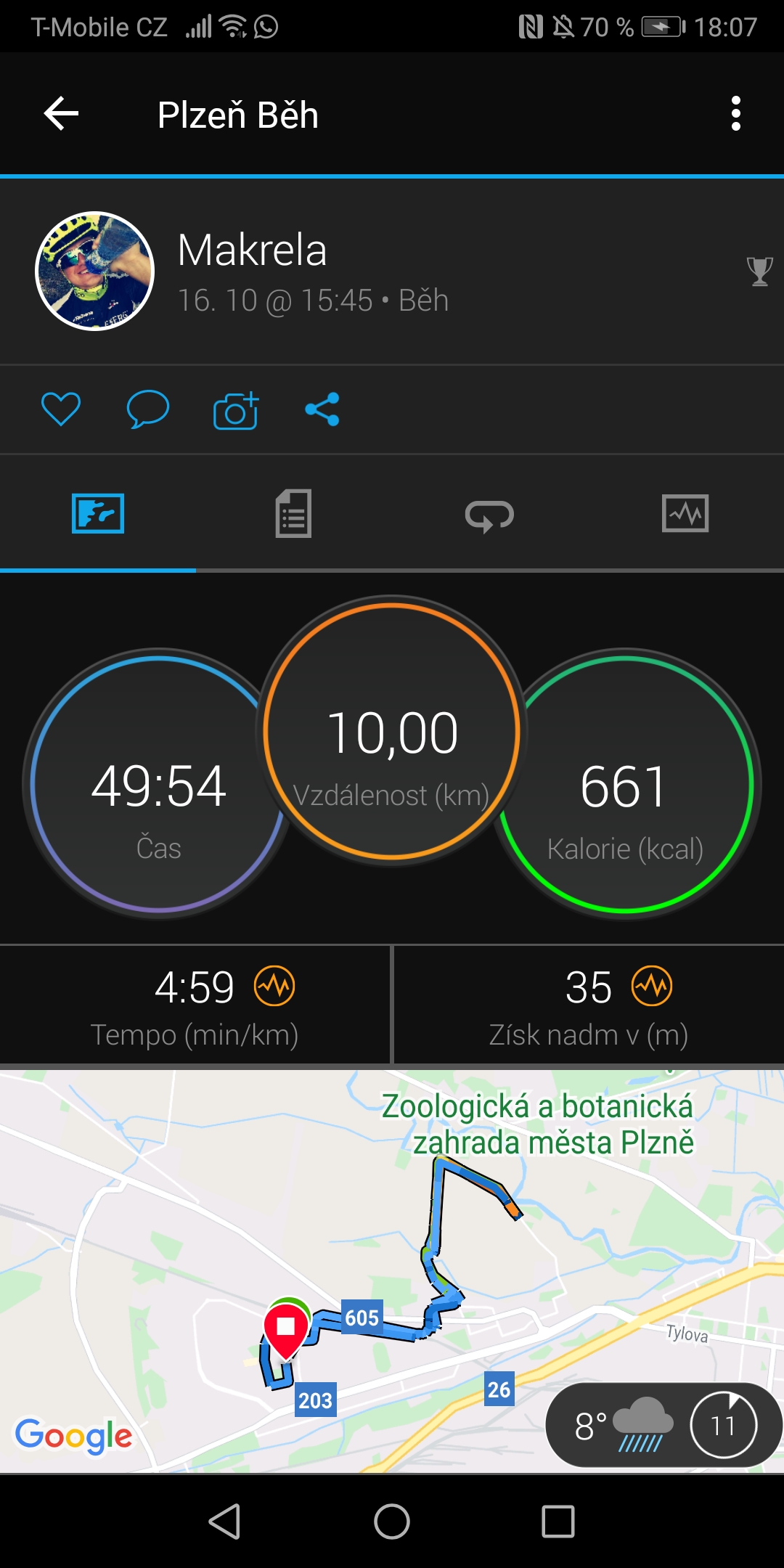Screen dimensions: 784x1568
Task: Open the route map
Action: [x=392, y=1270]
